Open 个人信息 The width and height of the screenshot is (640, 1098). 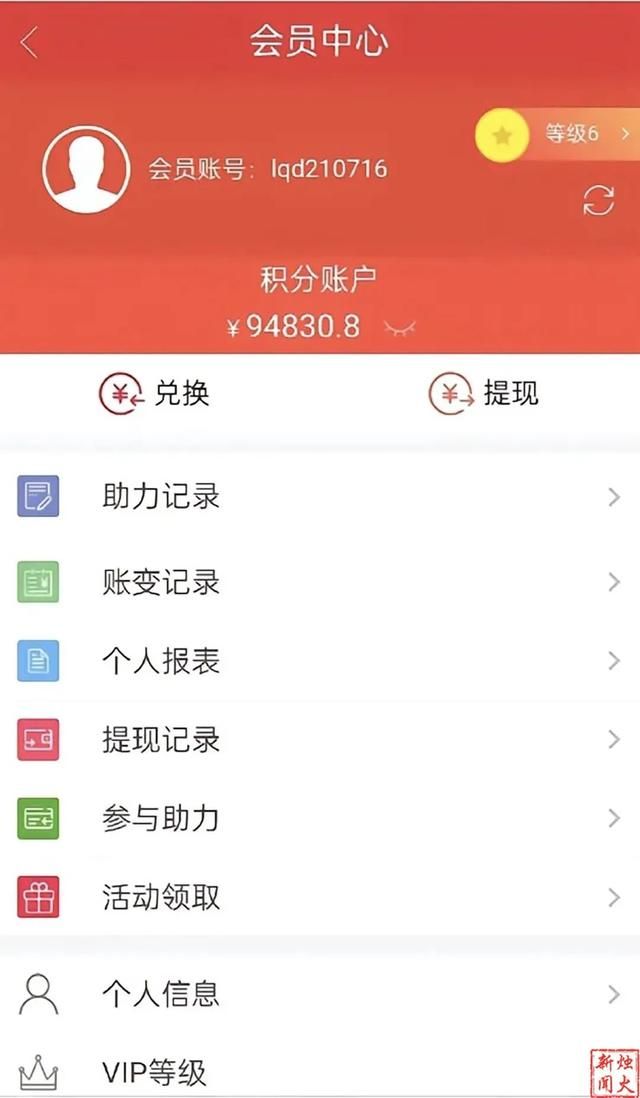tap(320, 994)
